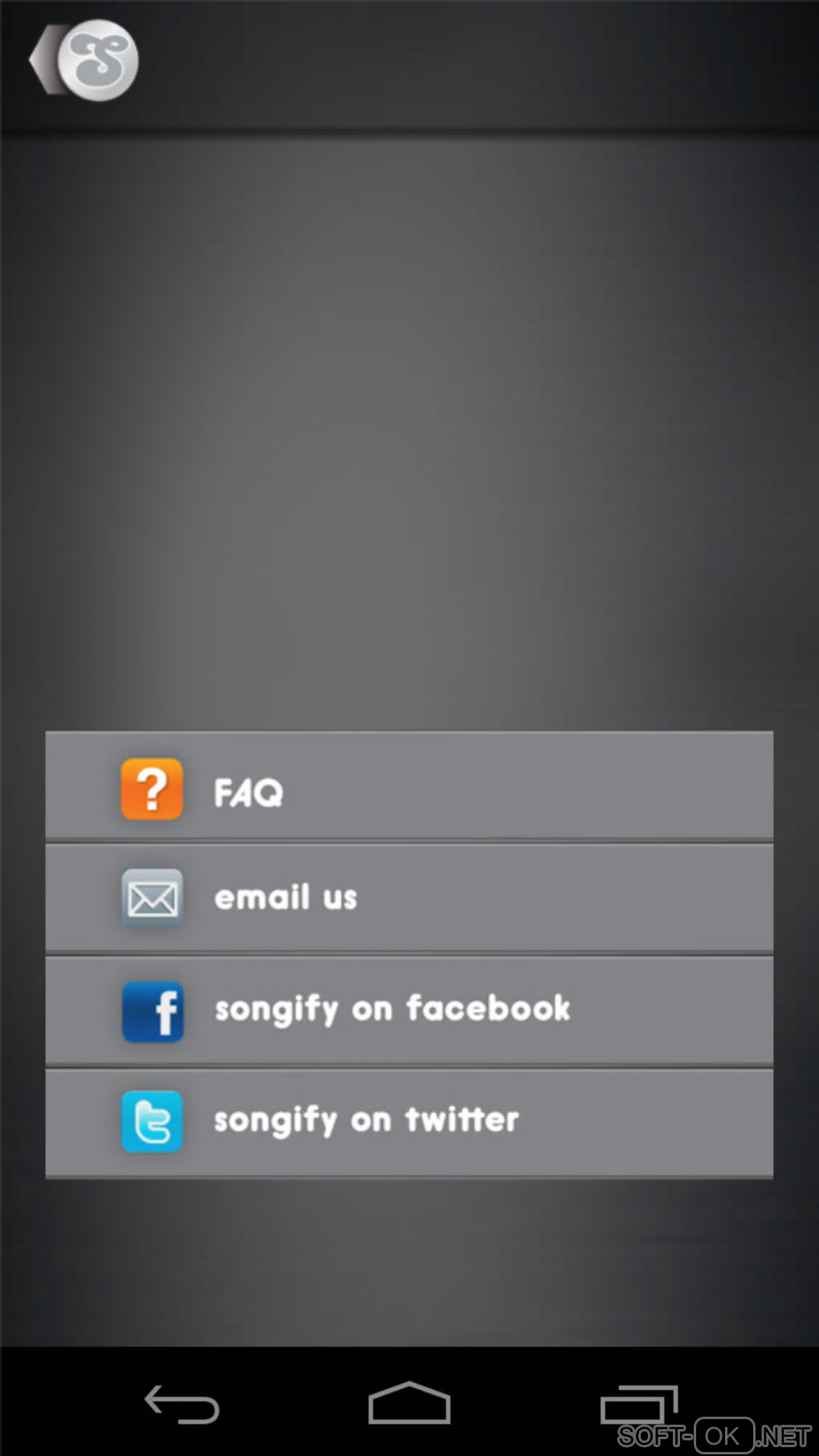
Task: Open songify on facebook
Action: (x=409, y=1011)
